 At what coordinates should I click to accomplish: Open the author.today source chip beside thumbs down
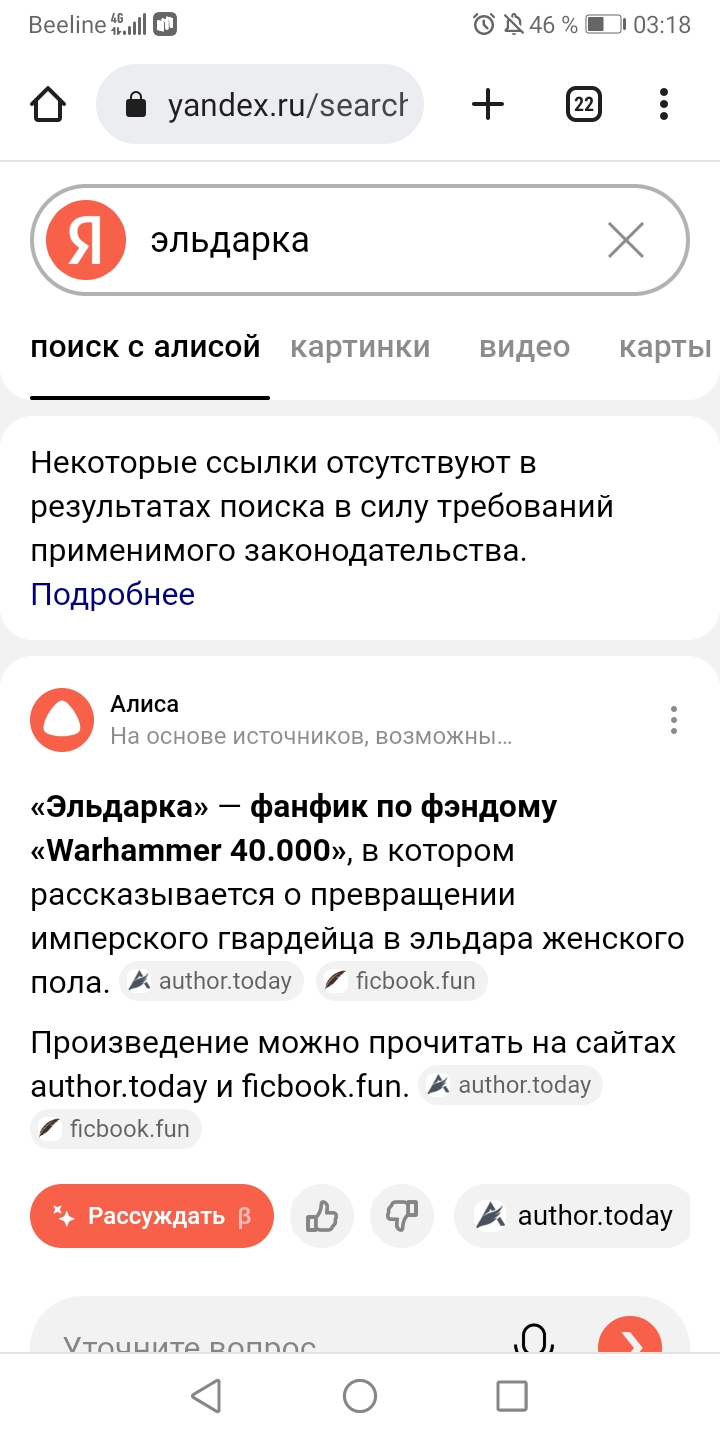click(574, 1216)
